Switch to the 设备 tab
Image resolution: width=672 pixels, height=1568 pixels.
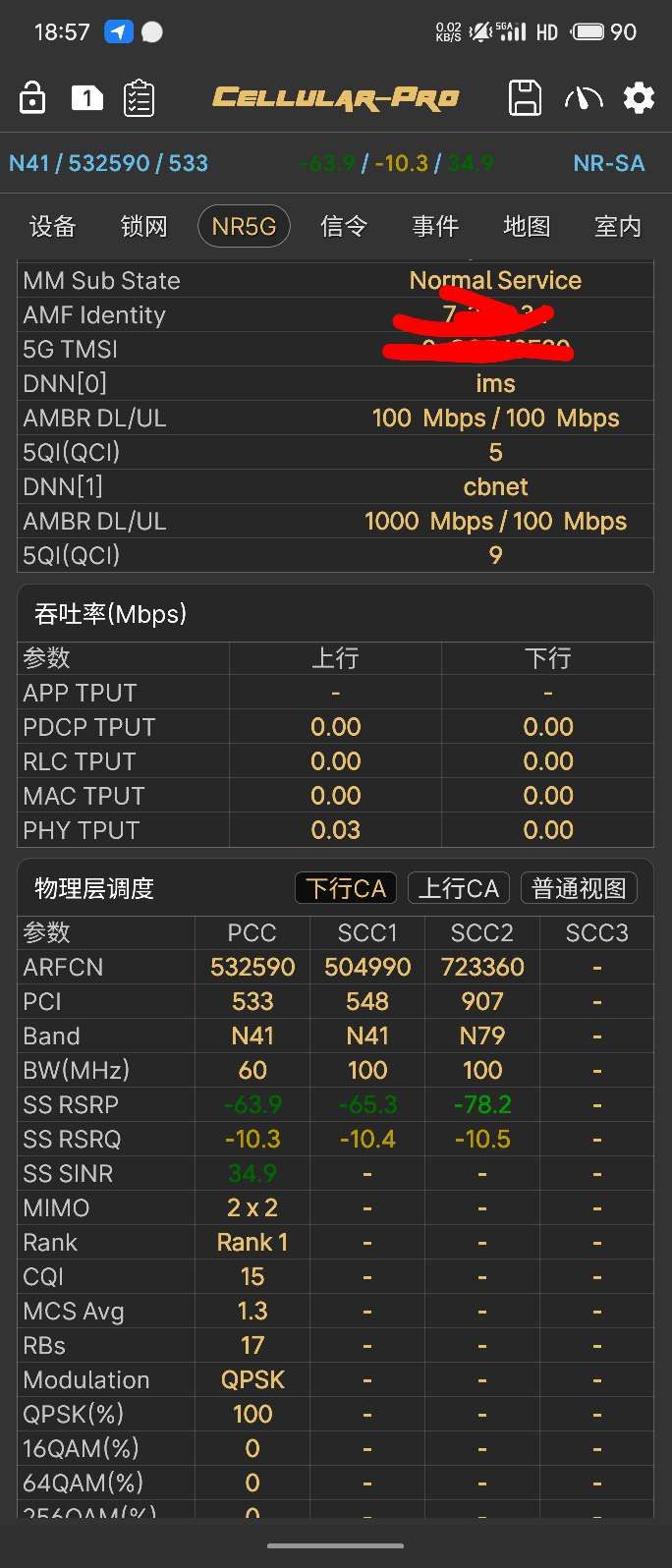[x=52, y=227]
